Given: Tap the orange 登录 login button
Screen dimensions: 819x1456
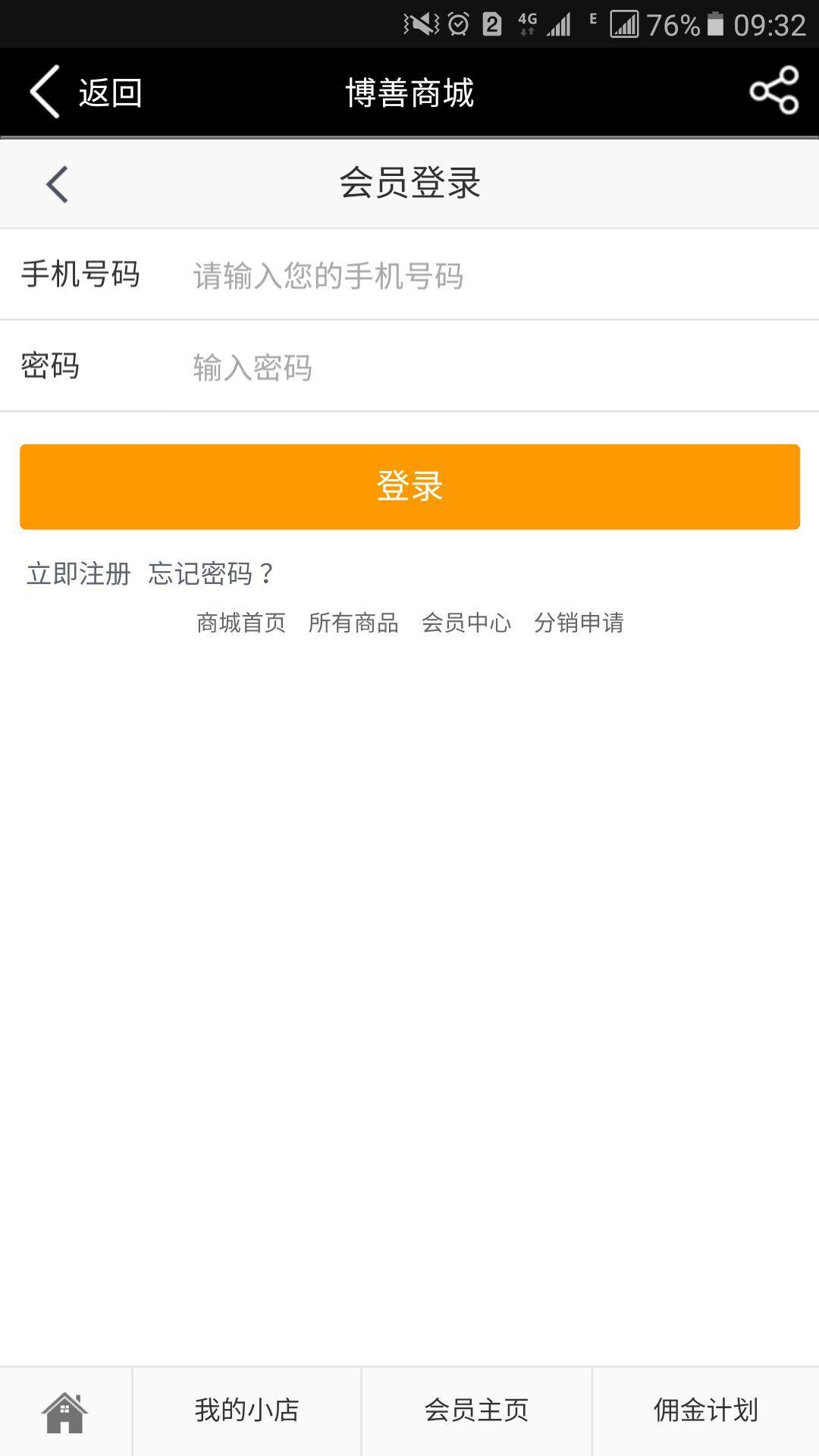Looking at the screenshot, I should pos(409,486).
